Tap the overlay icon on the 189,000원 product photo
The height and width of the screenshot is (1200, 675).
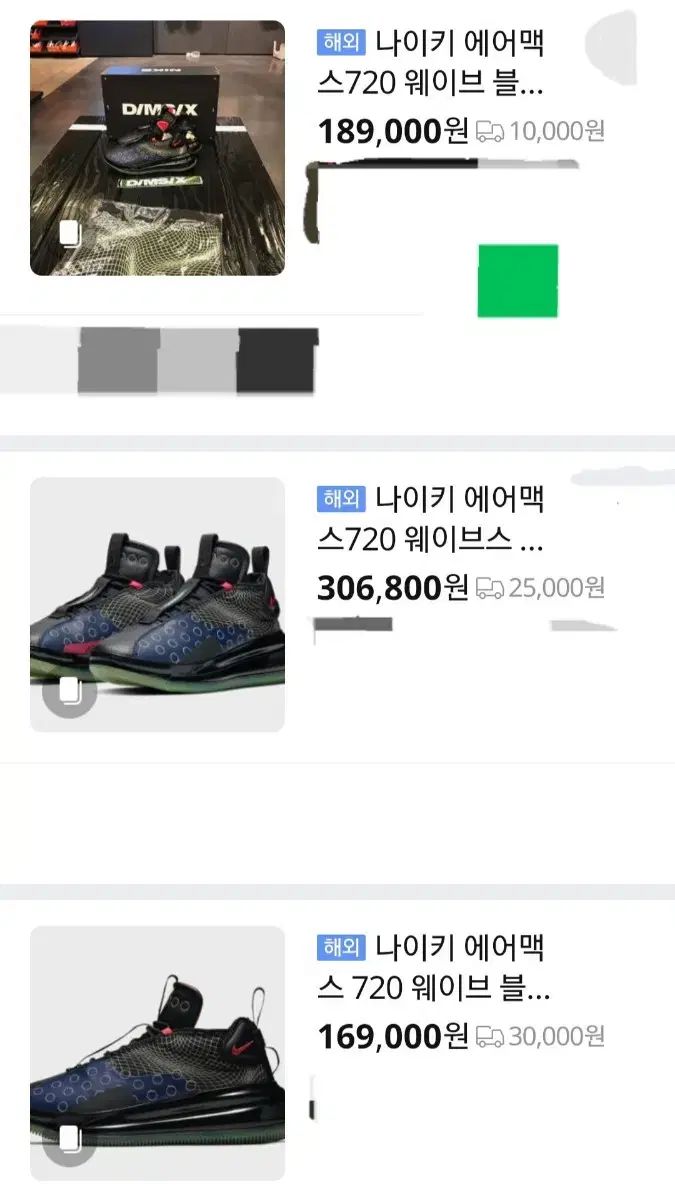pos(69,234)
